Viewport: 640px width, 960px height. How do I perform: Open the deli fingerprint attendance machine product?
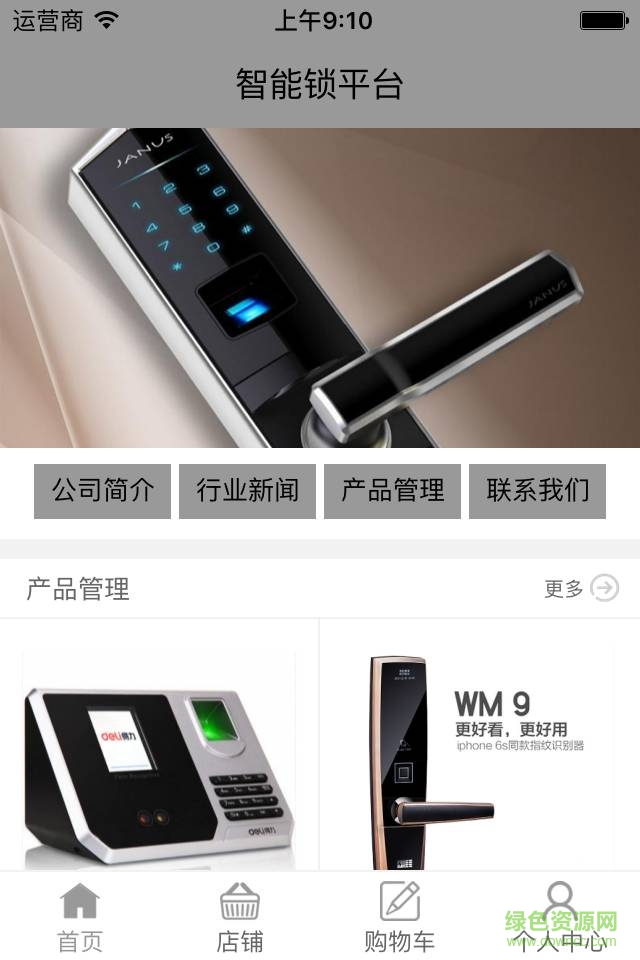click(x=158, y=760)
